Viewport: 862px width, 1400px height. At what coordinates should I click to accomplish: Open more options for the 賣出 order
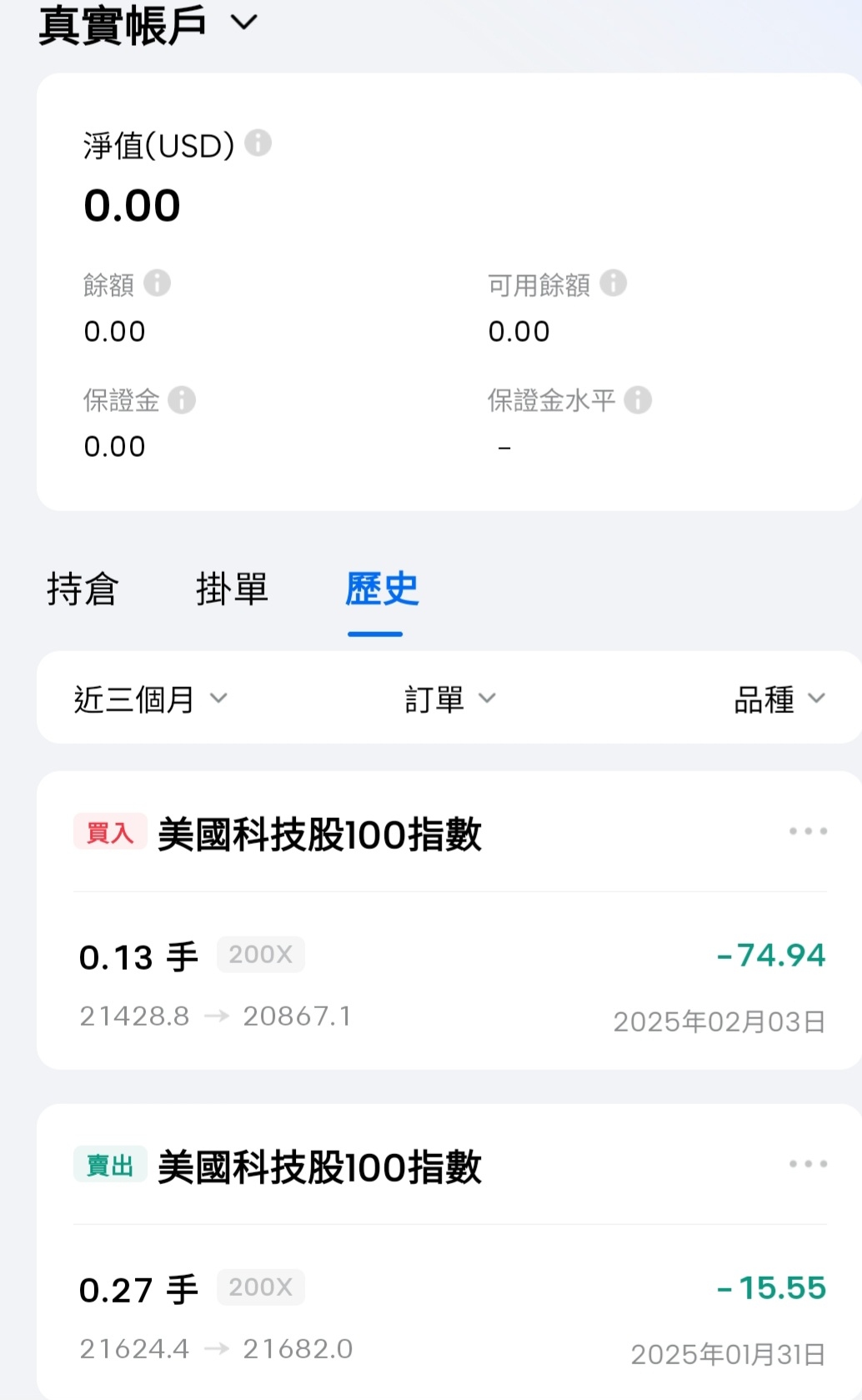[808, 1164]
